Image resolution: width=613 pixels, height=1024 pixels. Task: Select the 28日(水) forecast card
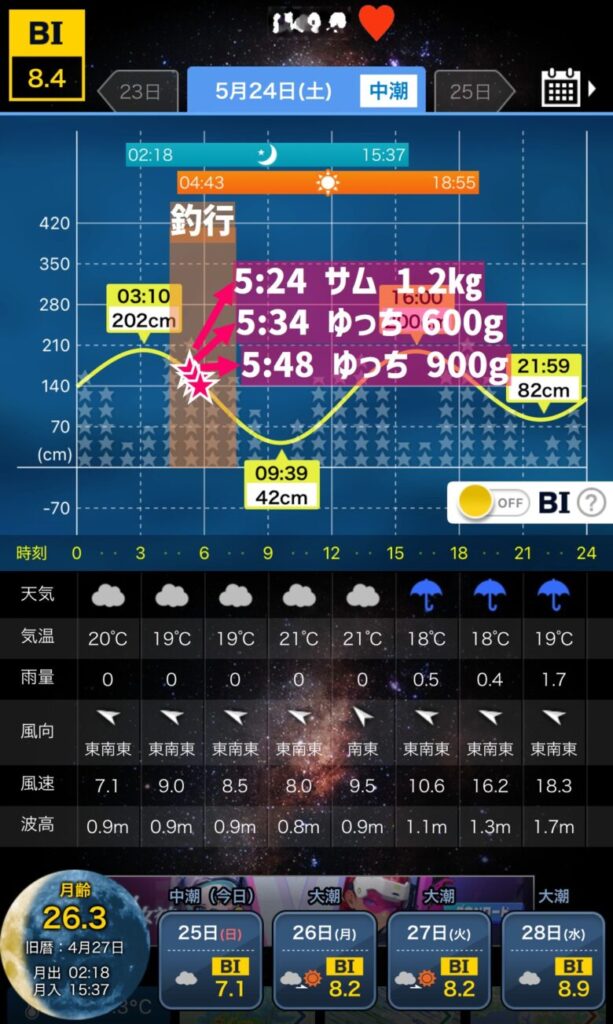pyautogui.click(x=553, y=959)
